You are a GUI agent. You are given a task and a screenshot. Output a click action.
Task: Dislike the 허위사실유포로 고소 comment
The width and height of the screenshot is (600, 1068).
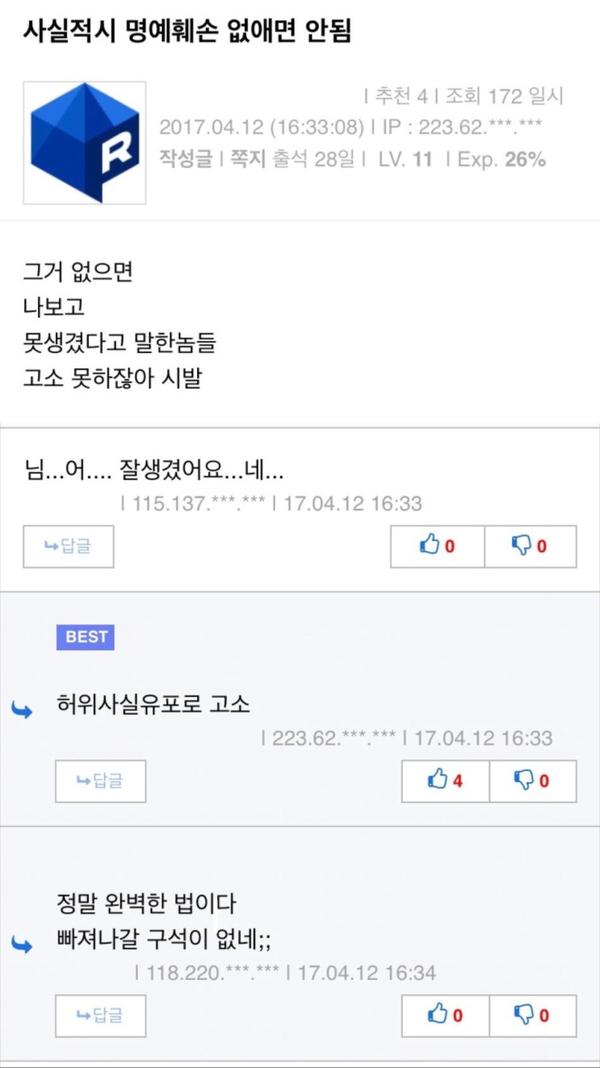click(x=530, y=781)
